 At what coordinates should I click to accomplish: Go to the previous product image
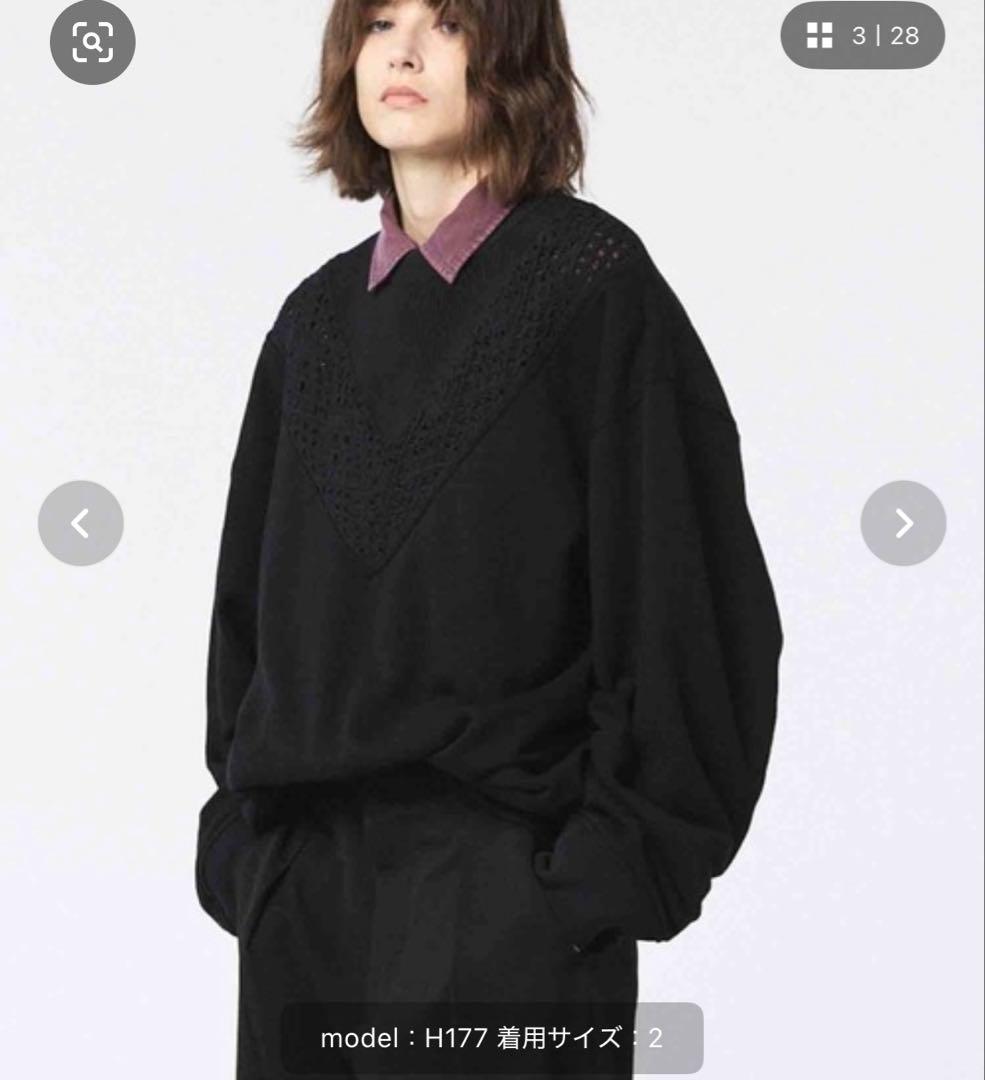[x=81, y=523]
